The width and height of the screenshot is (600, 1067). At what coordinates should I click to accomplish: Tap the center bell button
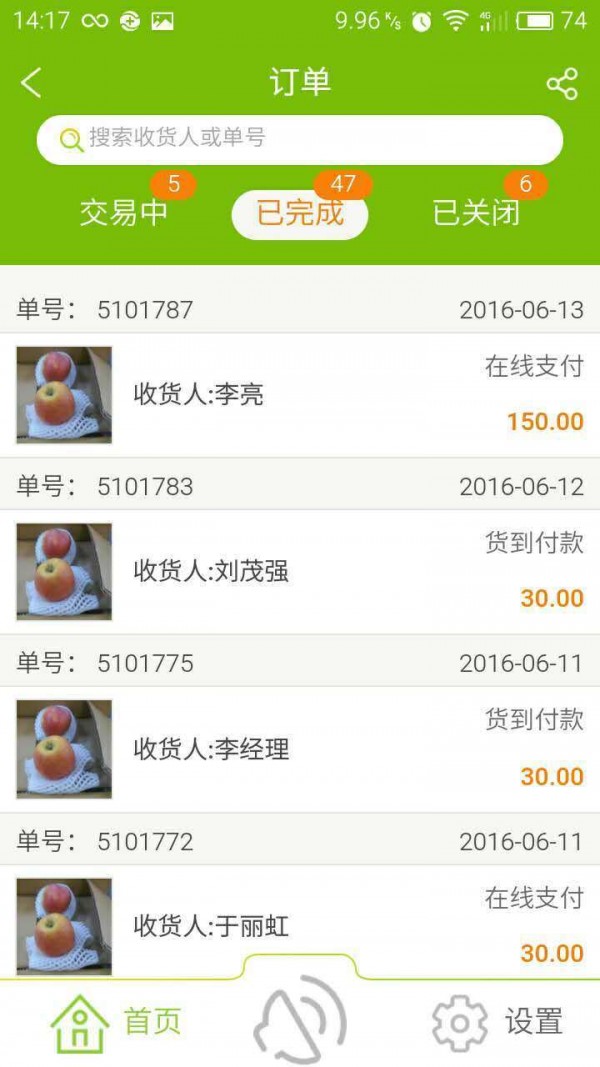(299, 1018)
